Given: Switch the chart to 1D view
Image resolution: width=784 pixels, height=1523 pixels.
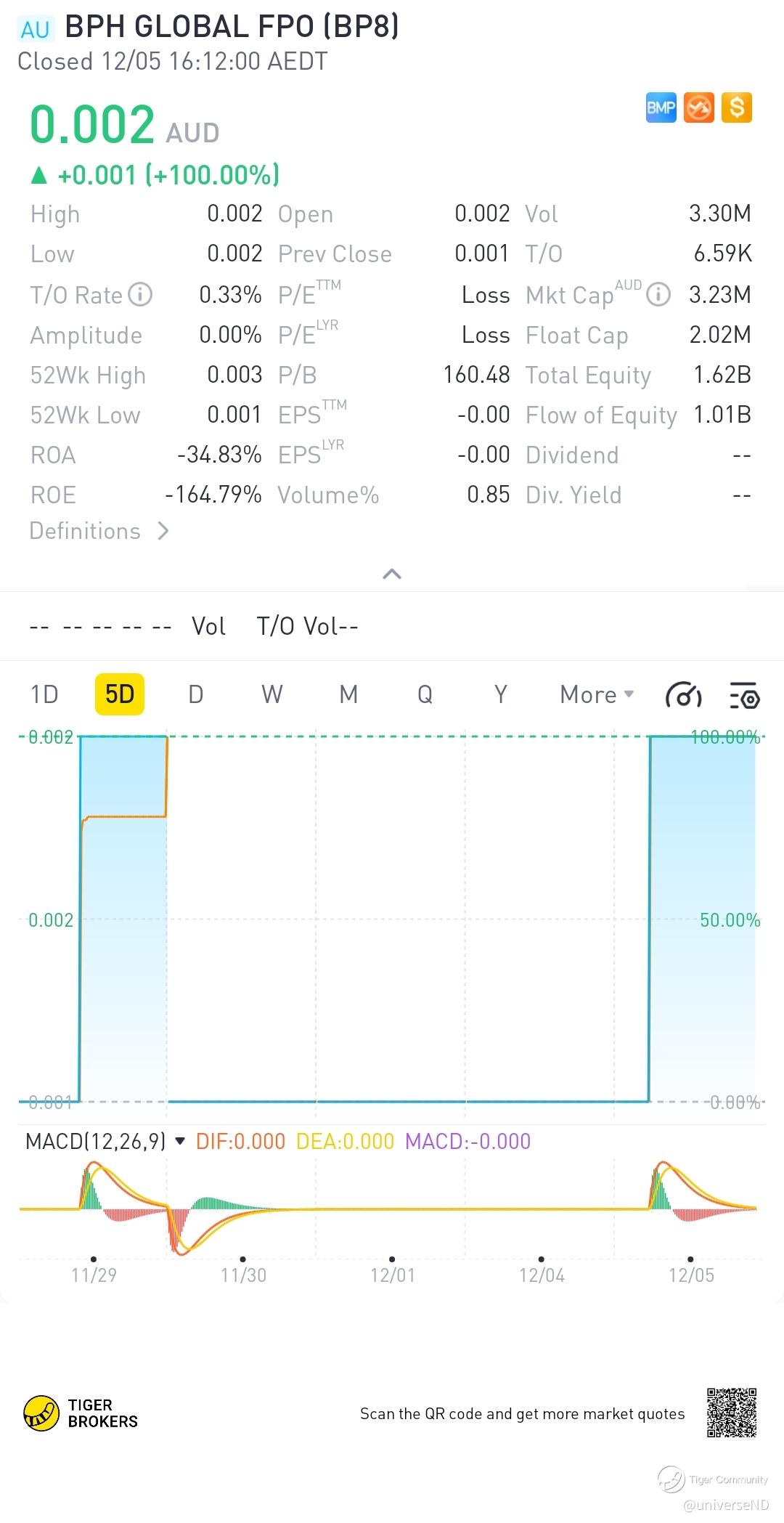Looking at the screenshot, I should pyautogui.click(x=44, y=695).
